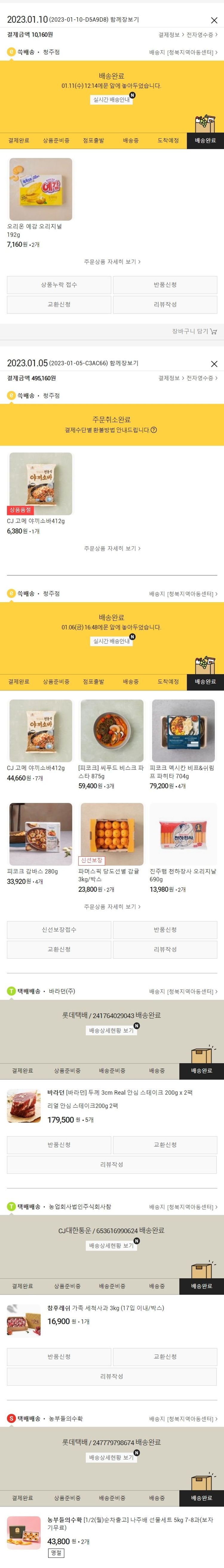224x1568 pixels.
Task: View 배송상세현황 for 롯데택배 241764029043
Action: pos(111,1031)
